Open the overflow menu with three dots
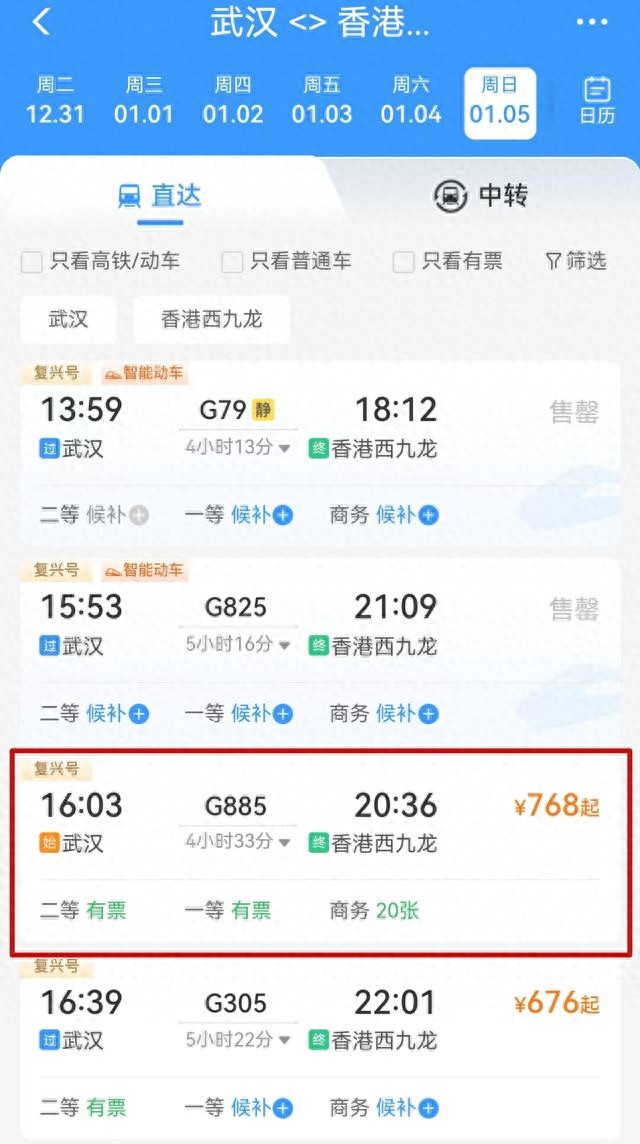This screenshot has width=640, height=1144. pos(593,22)
